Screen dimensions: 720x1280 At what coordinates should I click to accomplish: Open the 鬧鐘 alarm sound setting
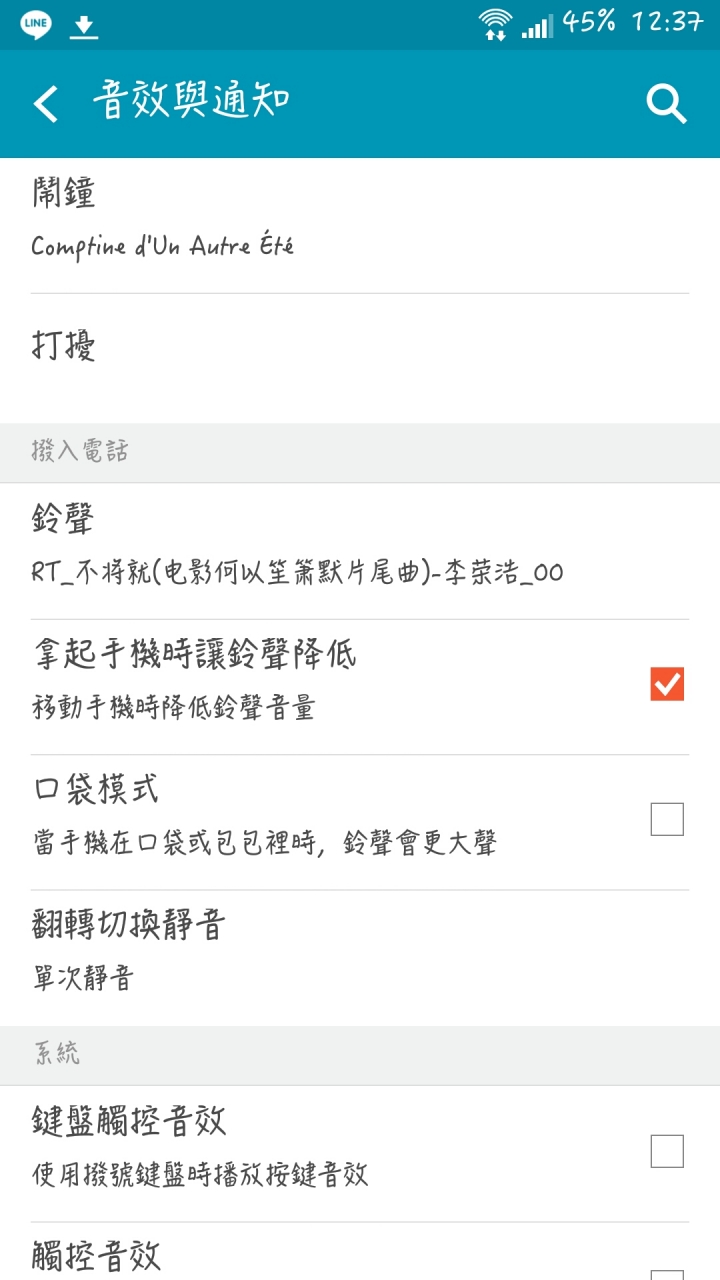(x=360, y=225)
